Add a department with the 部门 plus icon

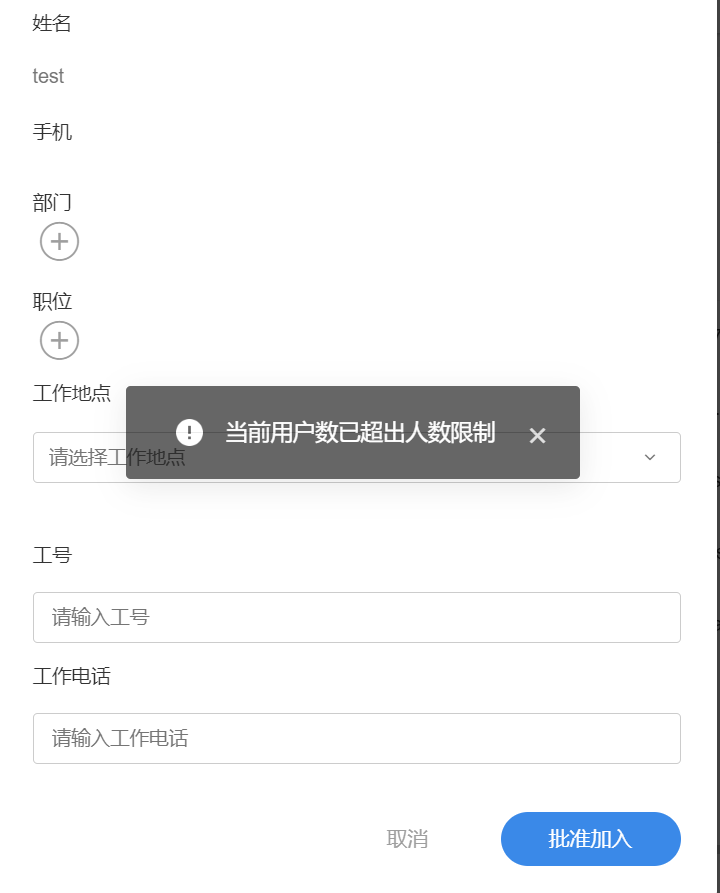59,241
